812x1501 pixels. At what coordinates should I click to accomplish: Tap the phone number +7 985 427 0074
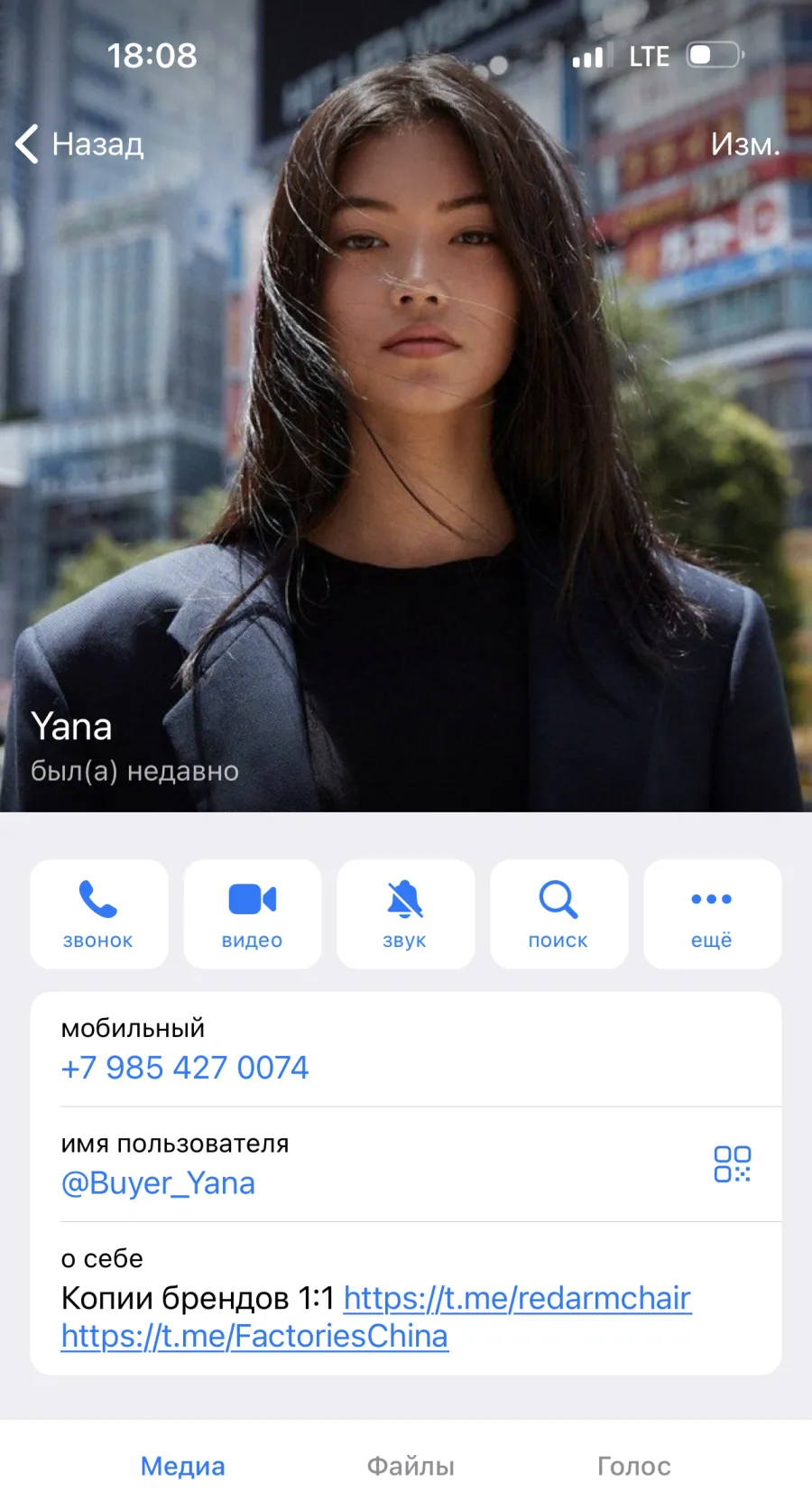click(x=185, y=1068)
